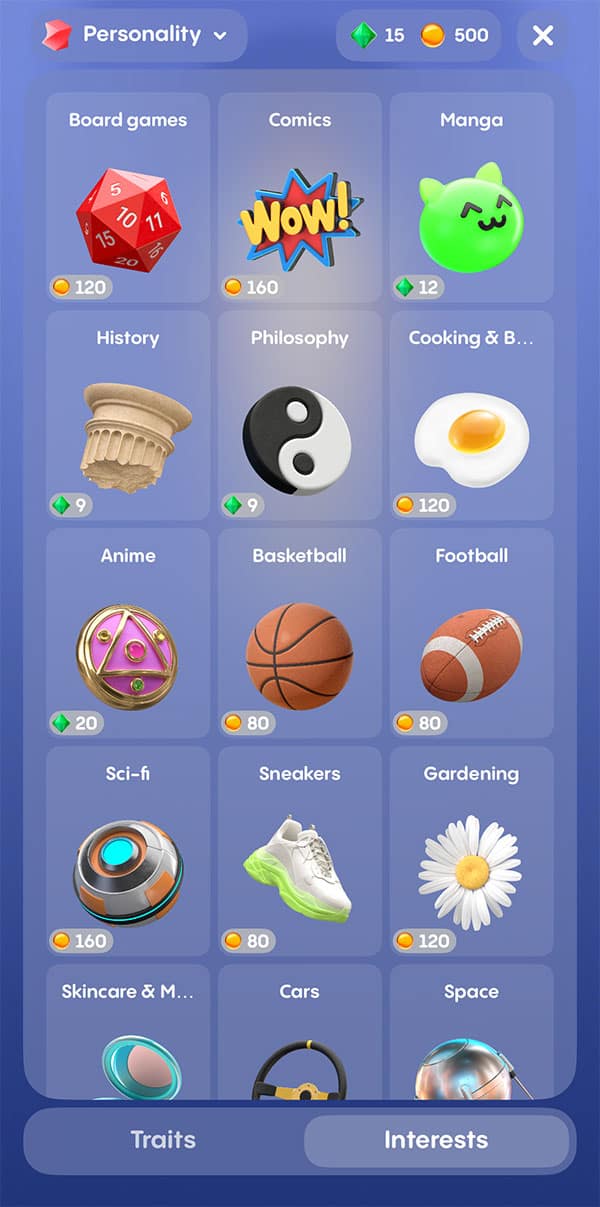Open the gems and coins balance
Screen dimensions: 600x1207
pos(419,36)
